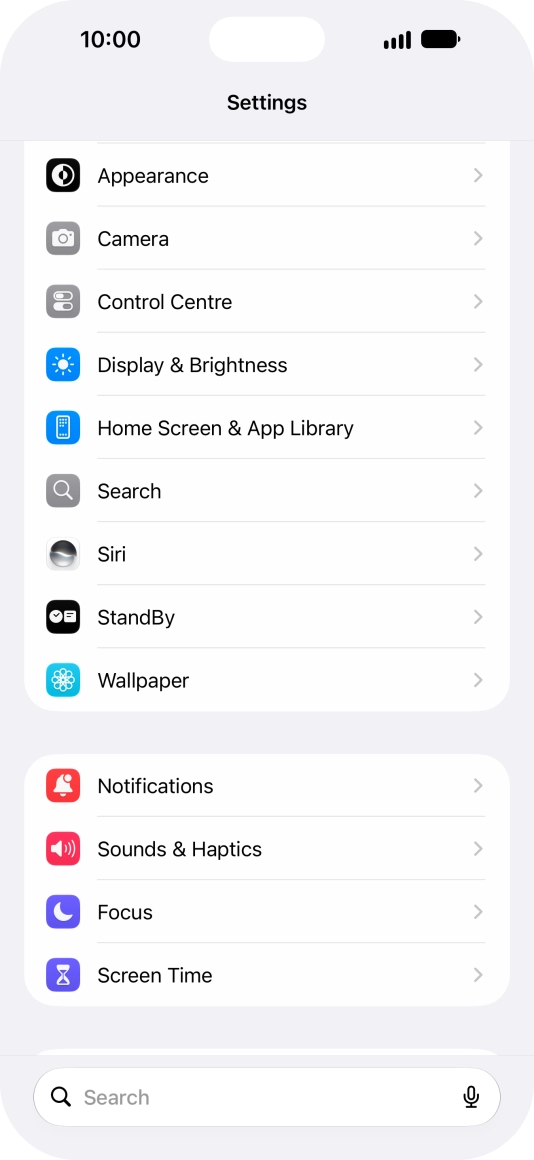Screen dimensions: 534x1160
Task: Open Notifications settings
Action: click(267, 786)
